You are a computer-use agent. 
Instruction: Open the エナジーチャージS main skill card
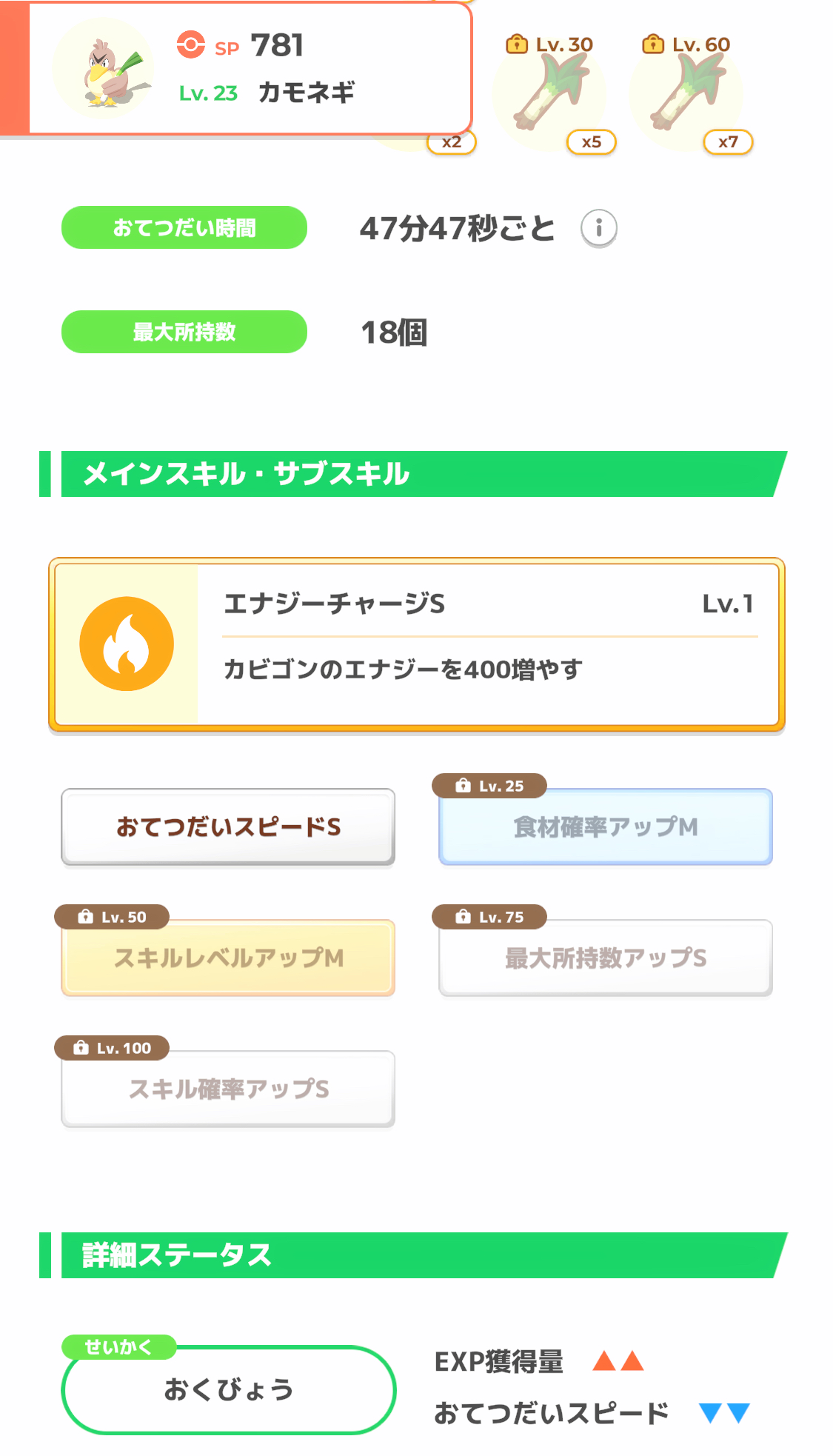pos(417,644)
